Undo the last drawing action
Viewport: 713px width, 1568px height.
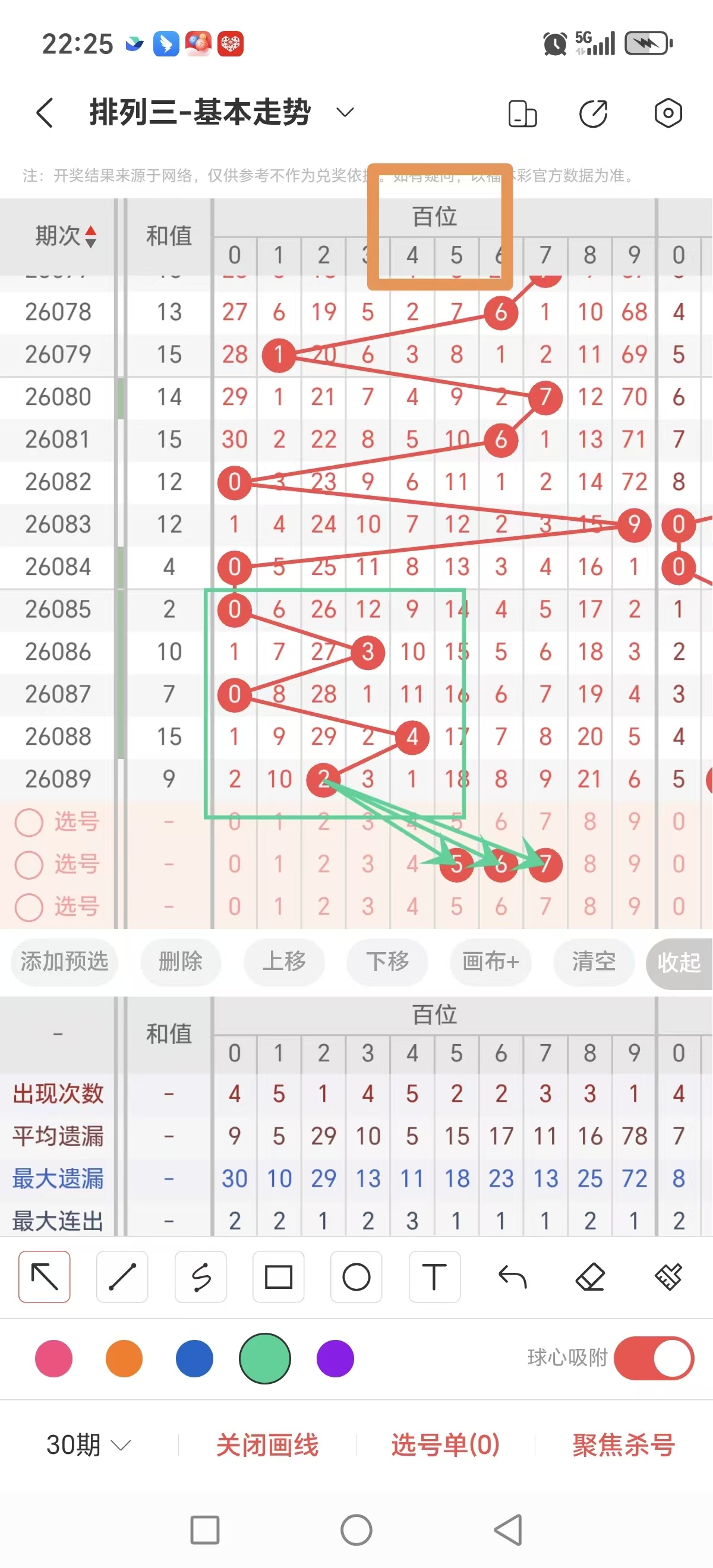click(512, 1278)
